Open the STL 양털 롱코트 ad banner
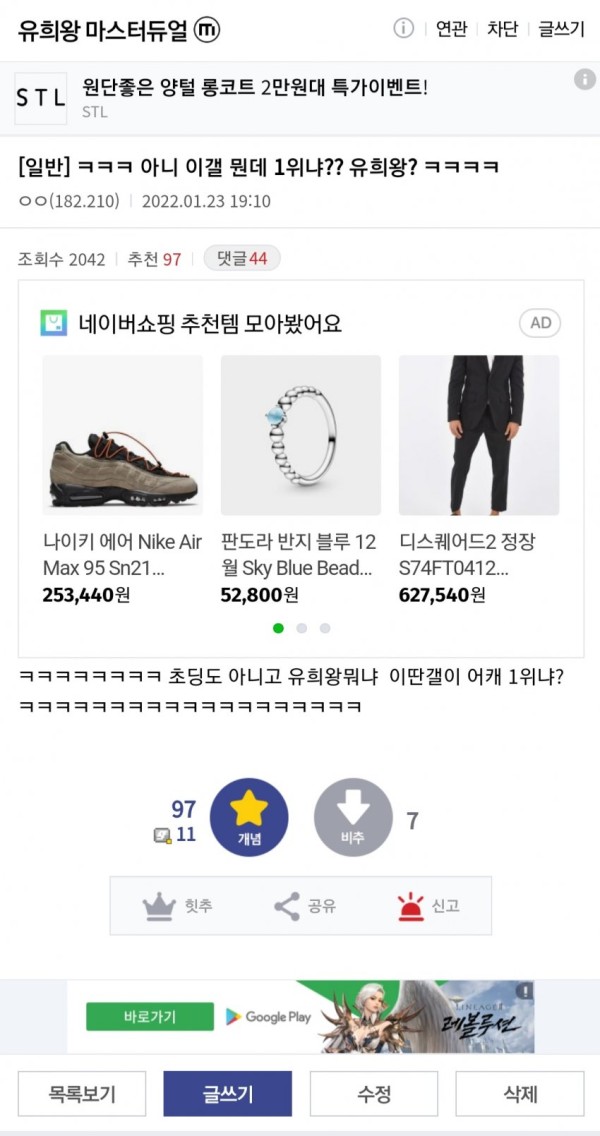The image size is (600, 1136). pos(255,88)
